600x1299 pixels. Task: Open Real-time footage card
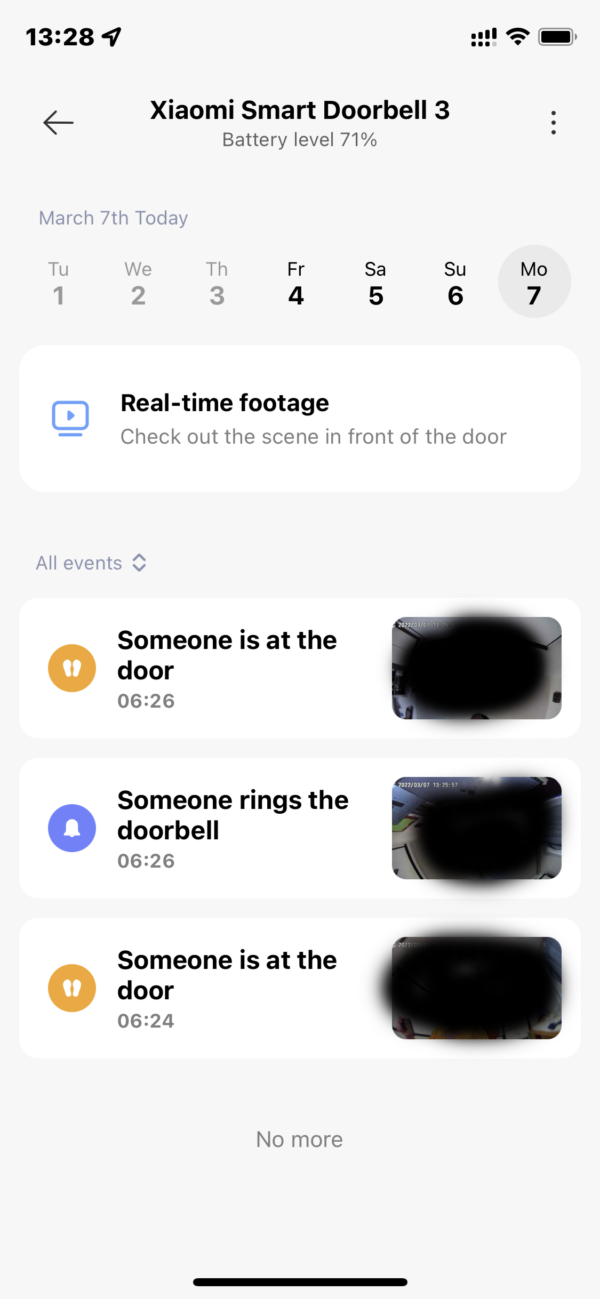pyautogui.click(x=299, y=419)
